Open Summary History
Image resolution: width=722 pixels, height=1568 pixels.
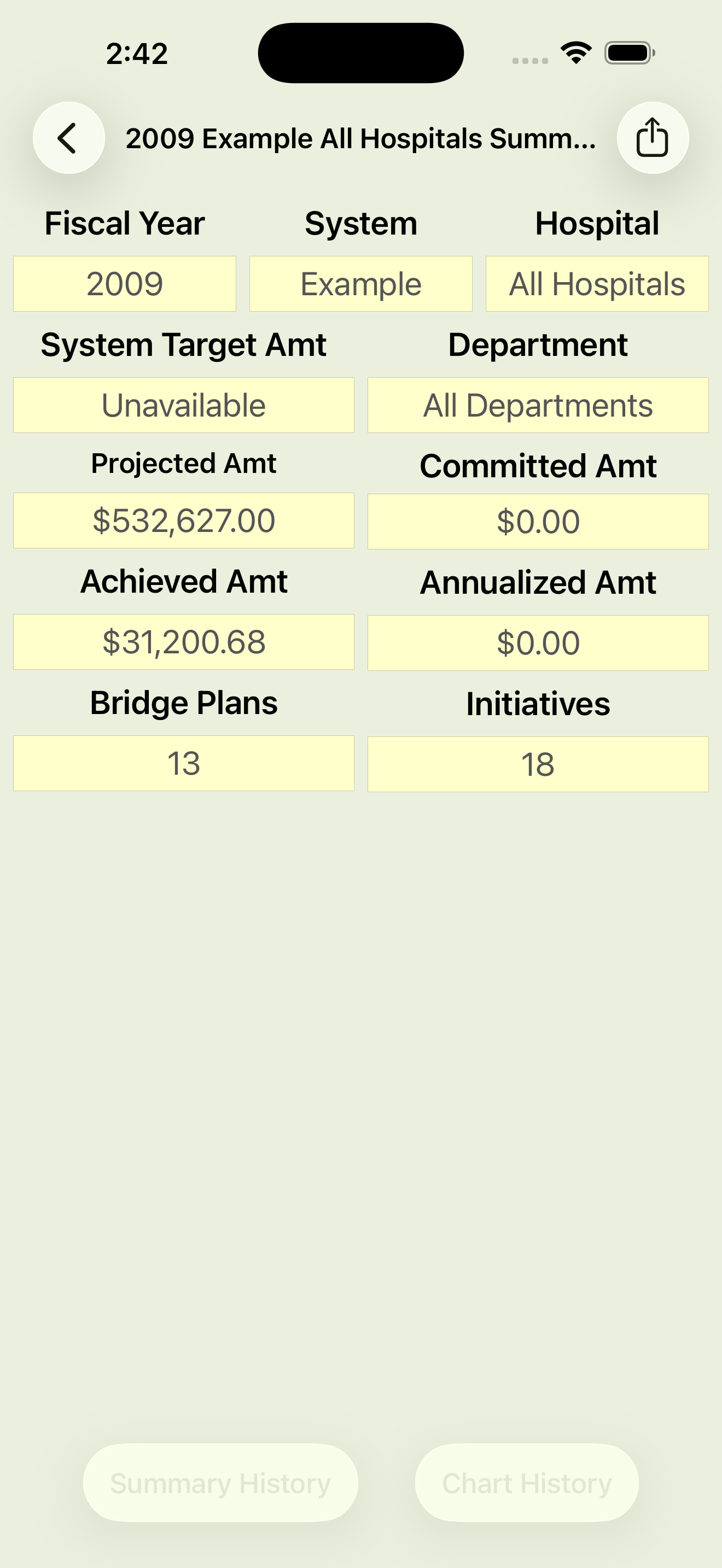tap(220, 1483)
